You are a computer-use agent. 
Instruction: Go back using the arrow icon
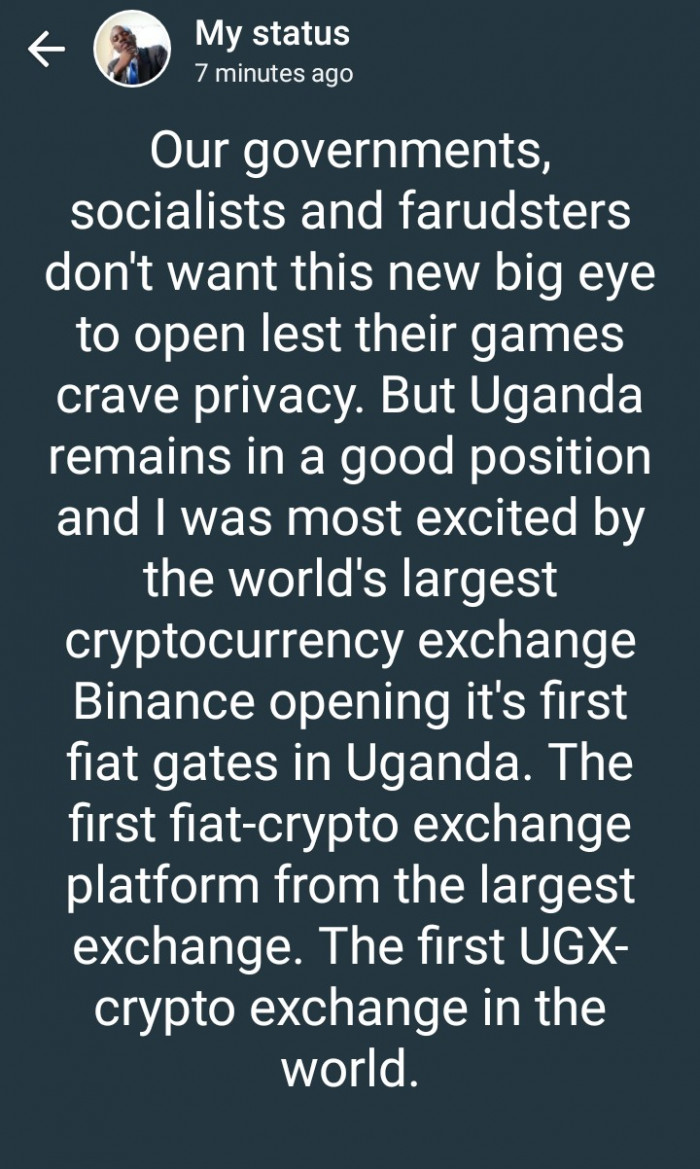click(46, 50)
